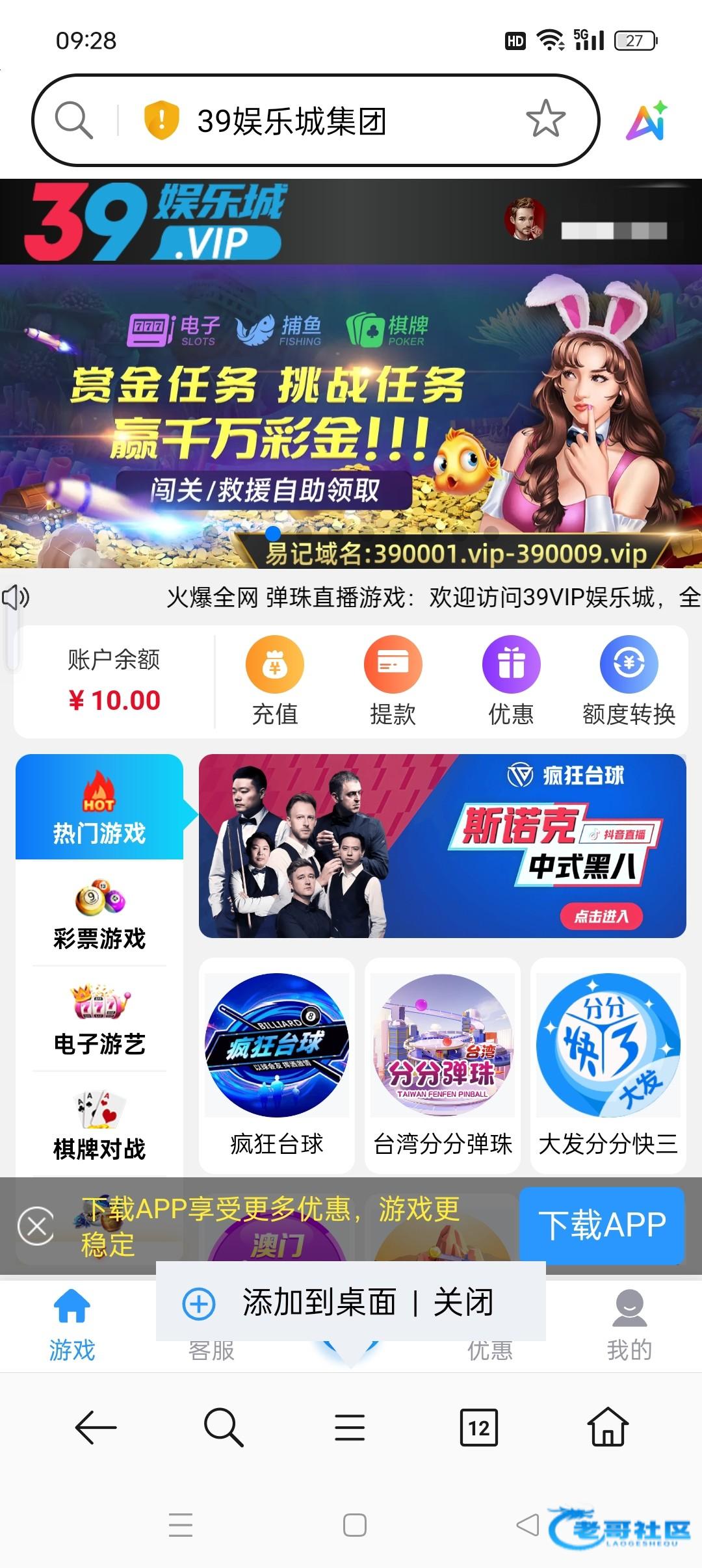
Task: Select the 彩票游戏 category
Action: [x=99, y=915]
